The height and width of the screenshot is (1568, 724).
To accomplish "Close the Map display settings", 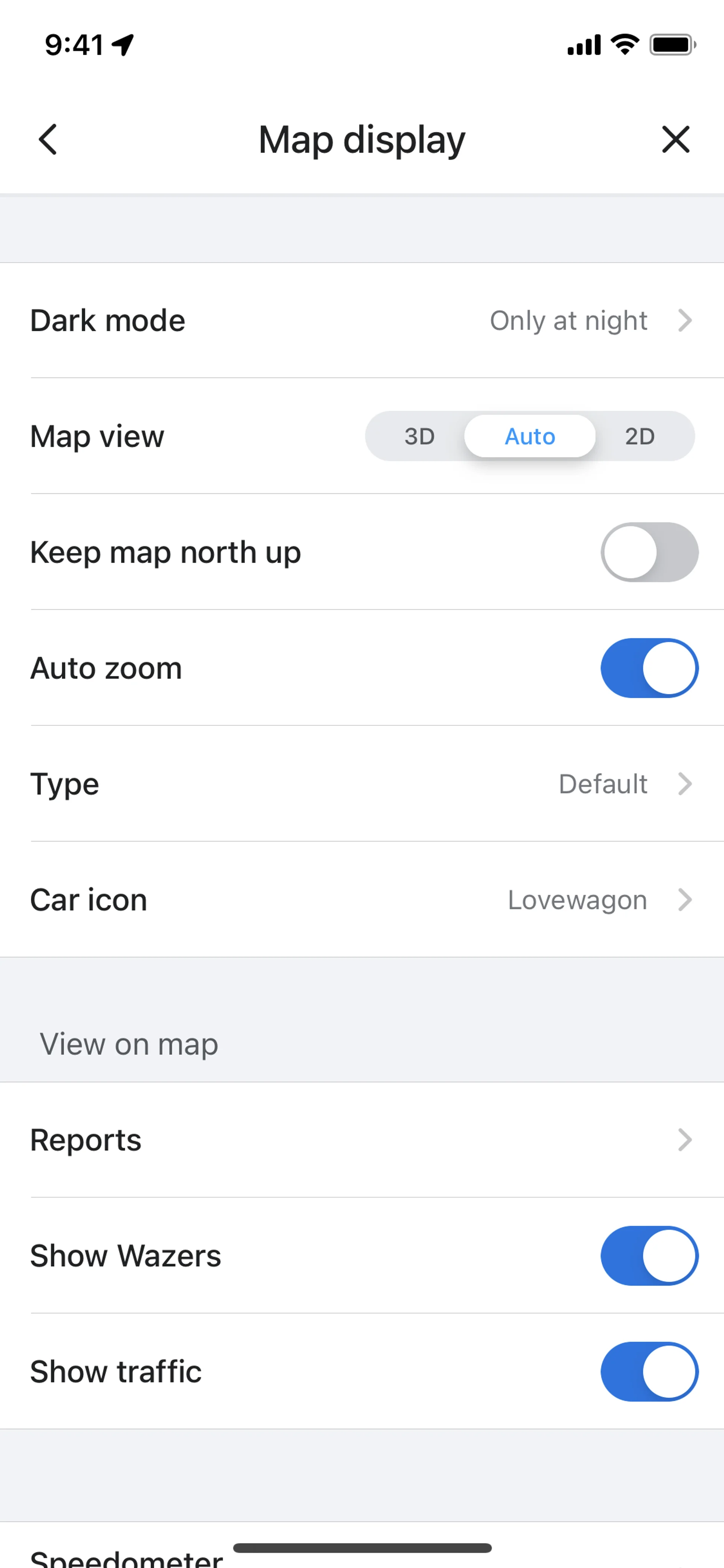I will (675, 140).
